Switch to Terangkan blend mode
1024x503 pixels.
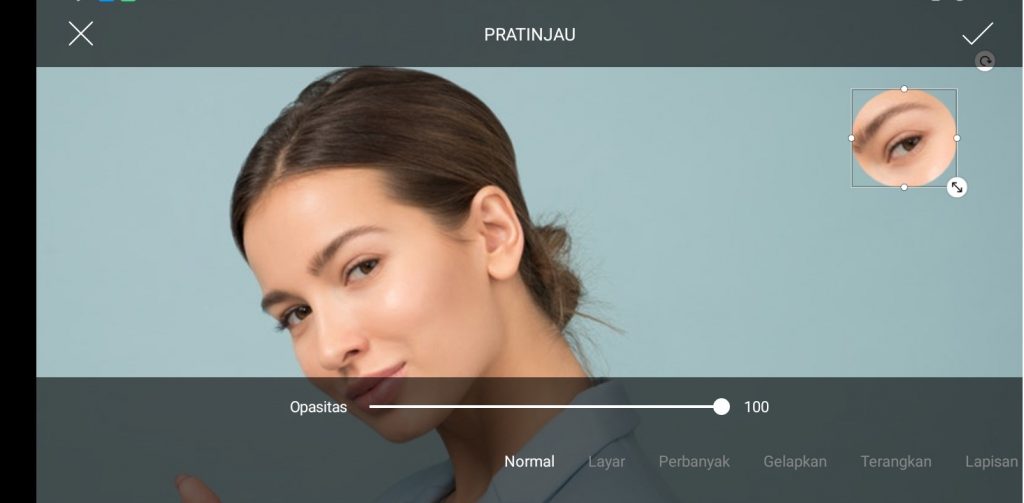point(895,461)
